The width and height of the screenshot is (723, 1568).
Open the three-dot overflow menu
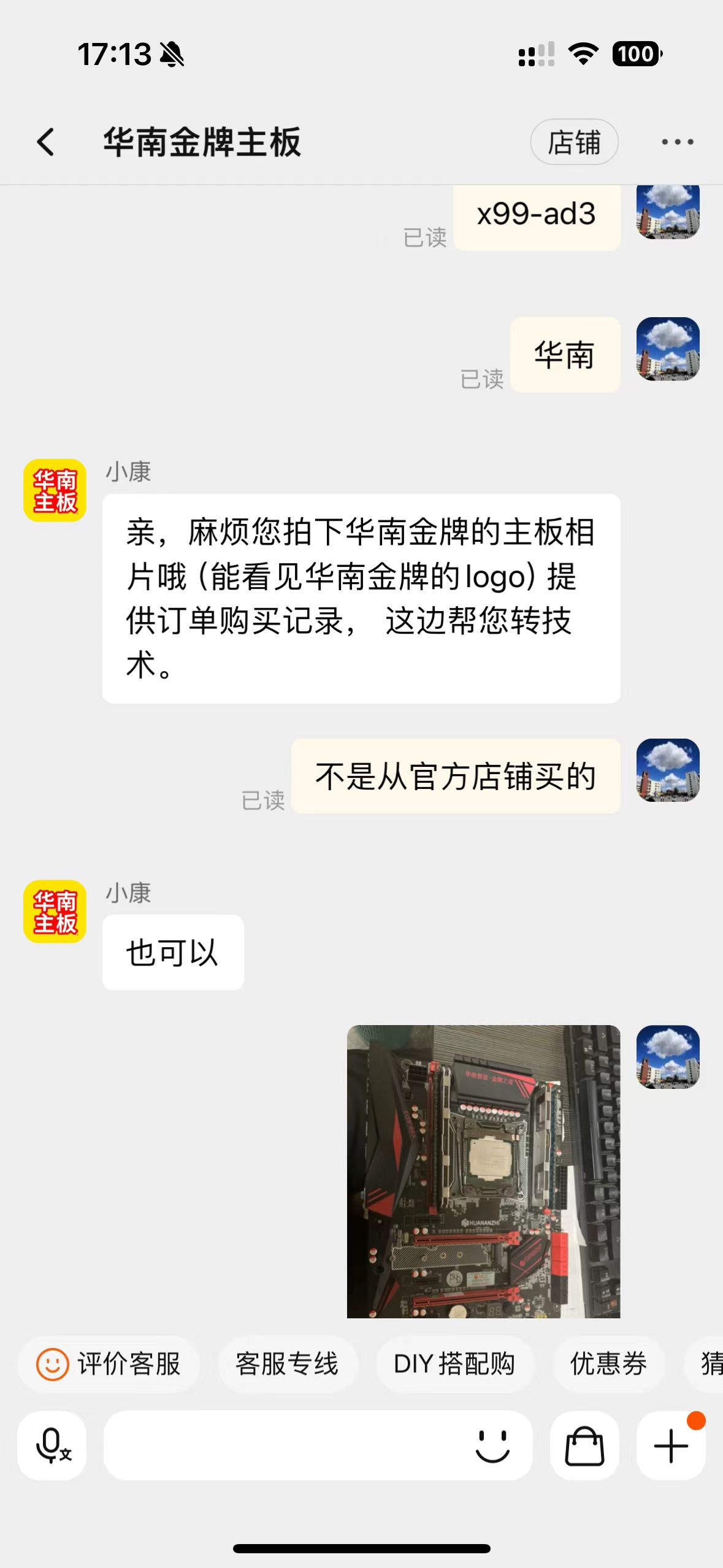(677, 142)
